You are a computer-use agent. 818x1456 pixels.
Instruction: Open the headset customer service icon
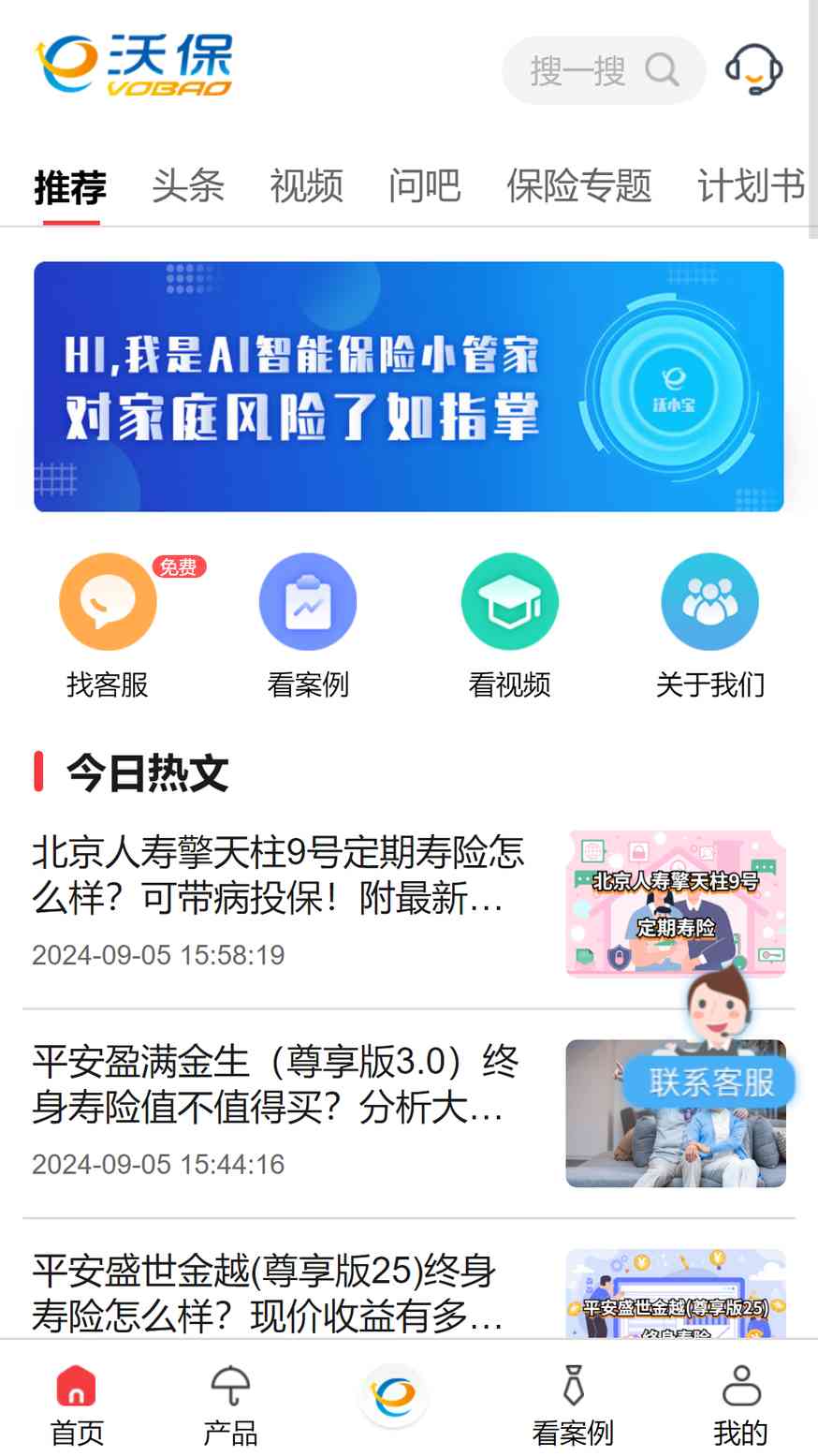click(753, 69)
